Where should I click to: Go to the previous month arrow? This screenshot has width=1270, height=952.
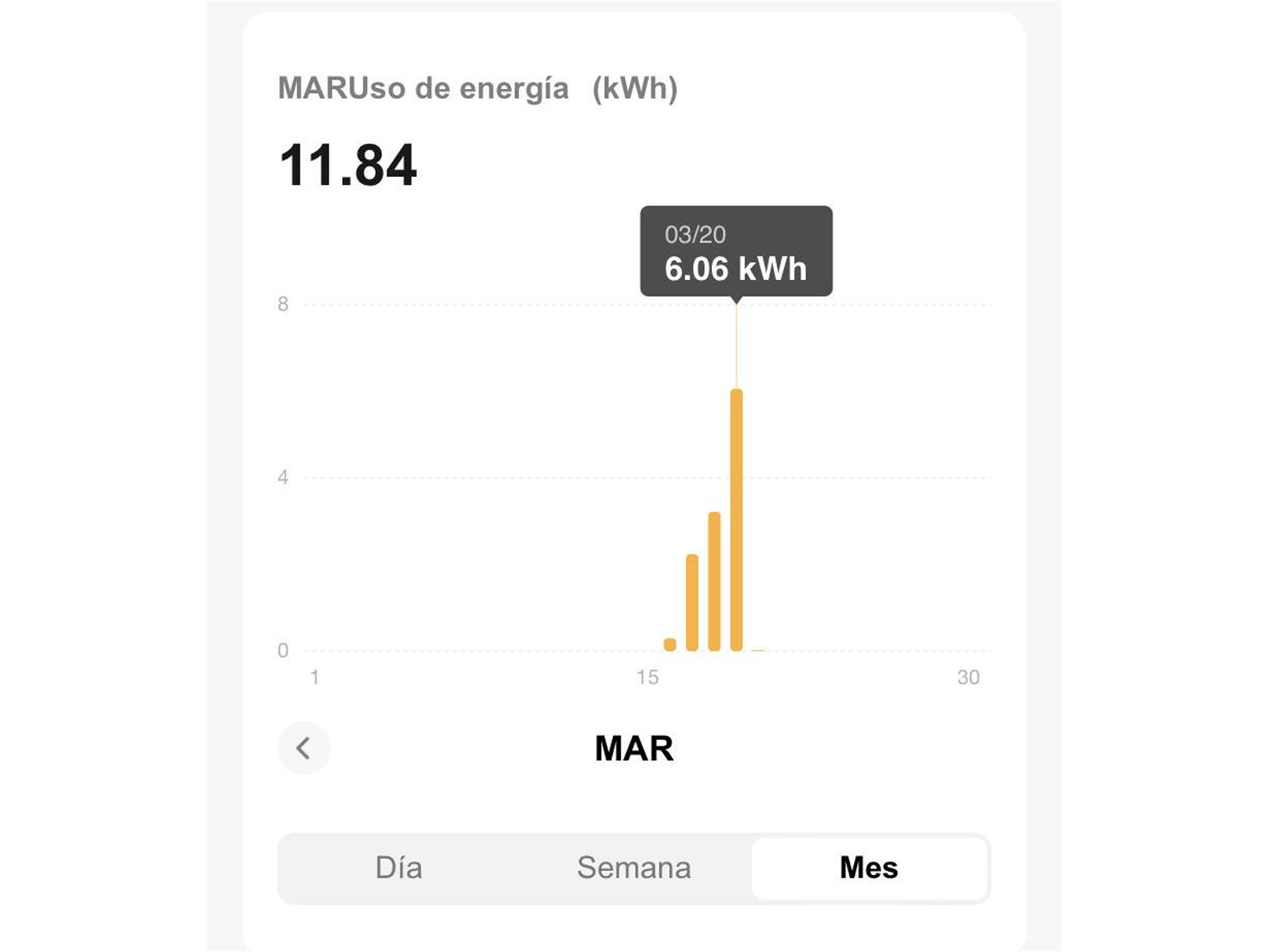pos(304,748)
